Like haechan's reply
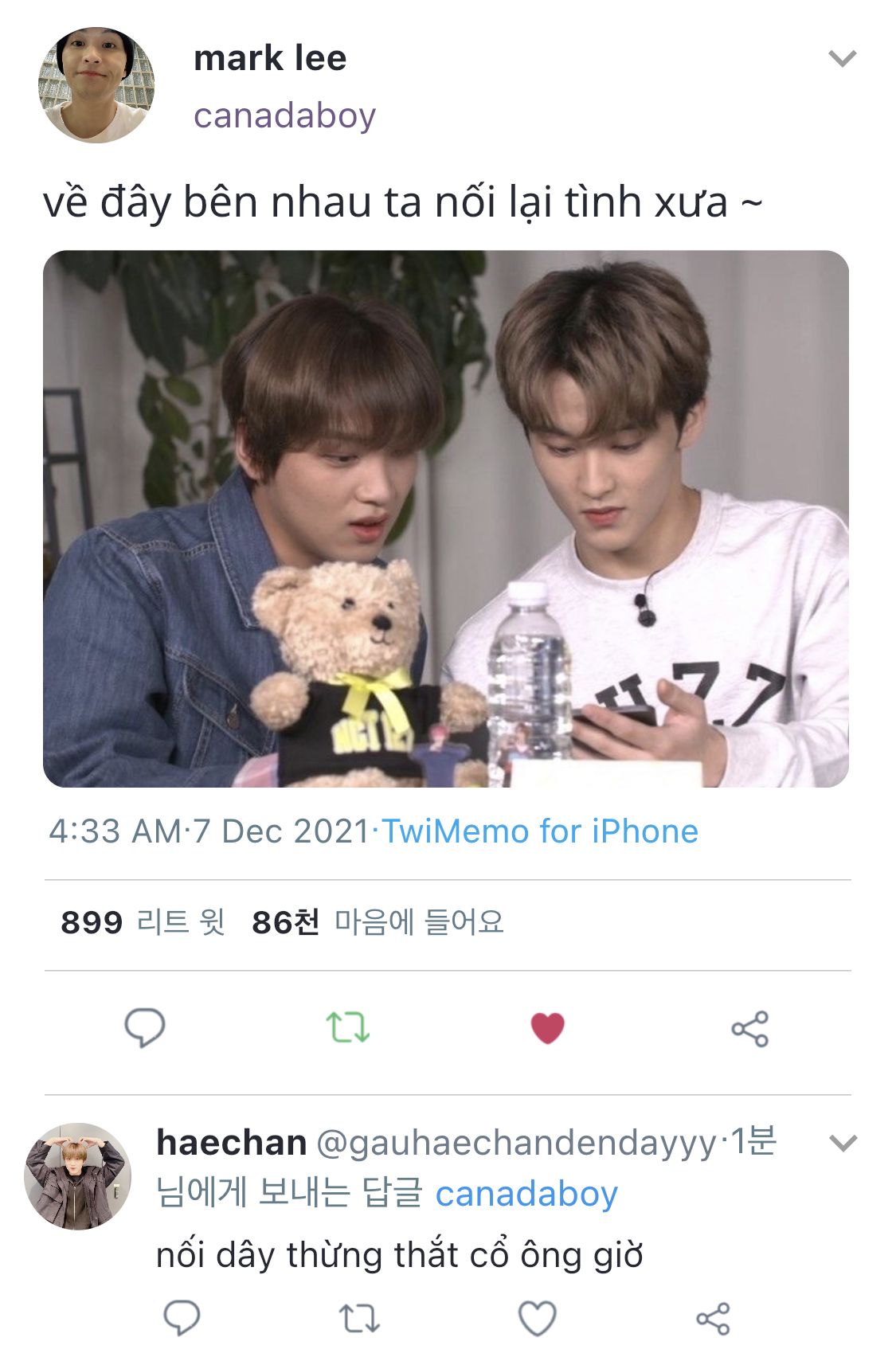Viewport: 896px width, 1357px height. click(x=538, y=1318)
